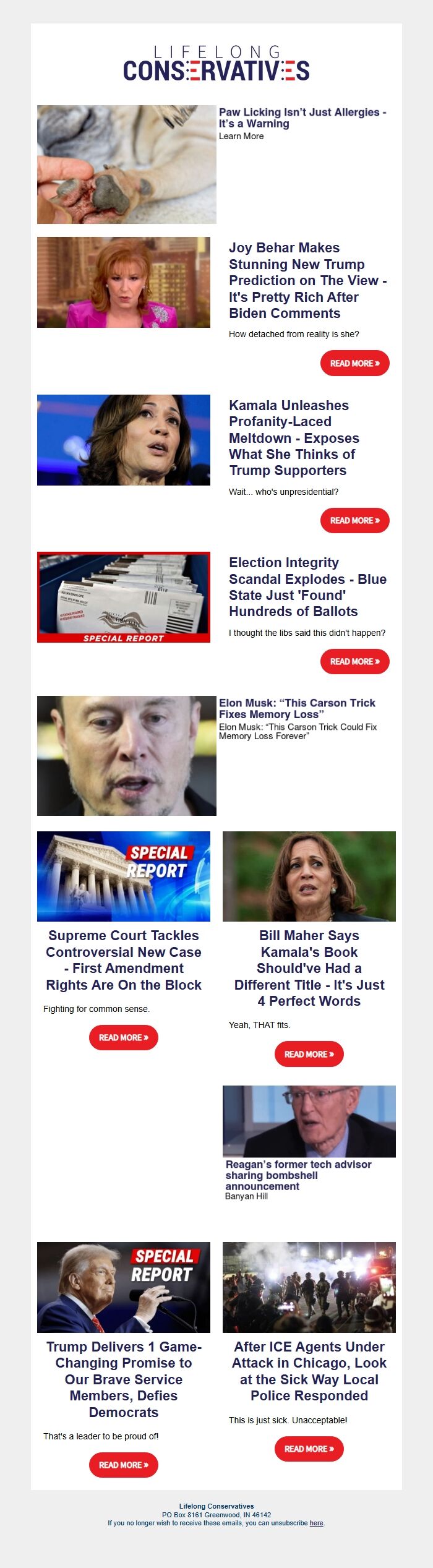Read more about Bill Maher's Kamala comment

309,1054
